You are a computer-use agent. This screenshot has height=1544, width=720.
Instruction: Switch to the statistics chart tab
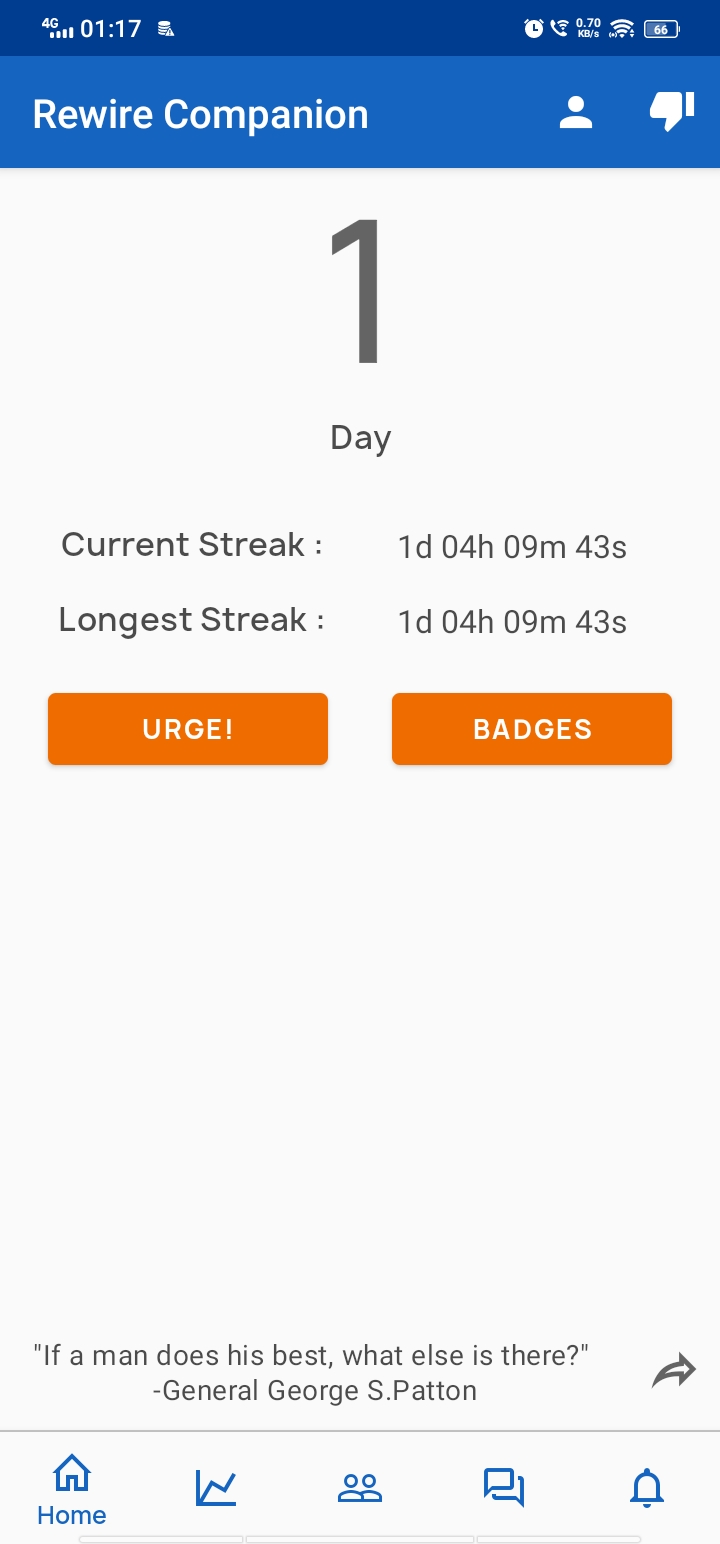[216, 1488]
